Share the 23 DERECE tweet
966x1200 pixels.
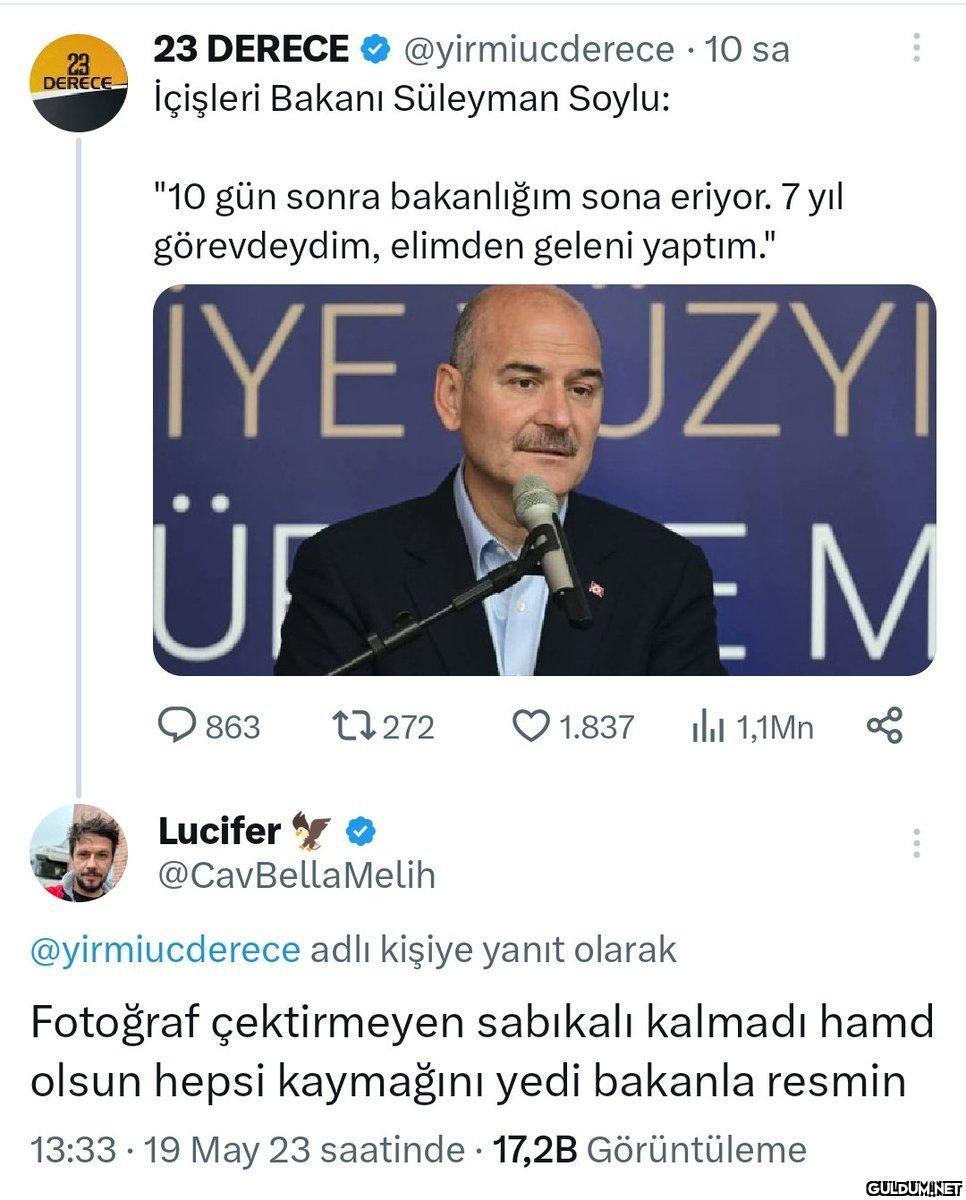[x=884, y=726]
